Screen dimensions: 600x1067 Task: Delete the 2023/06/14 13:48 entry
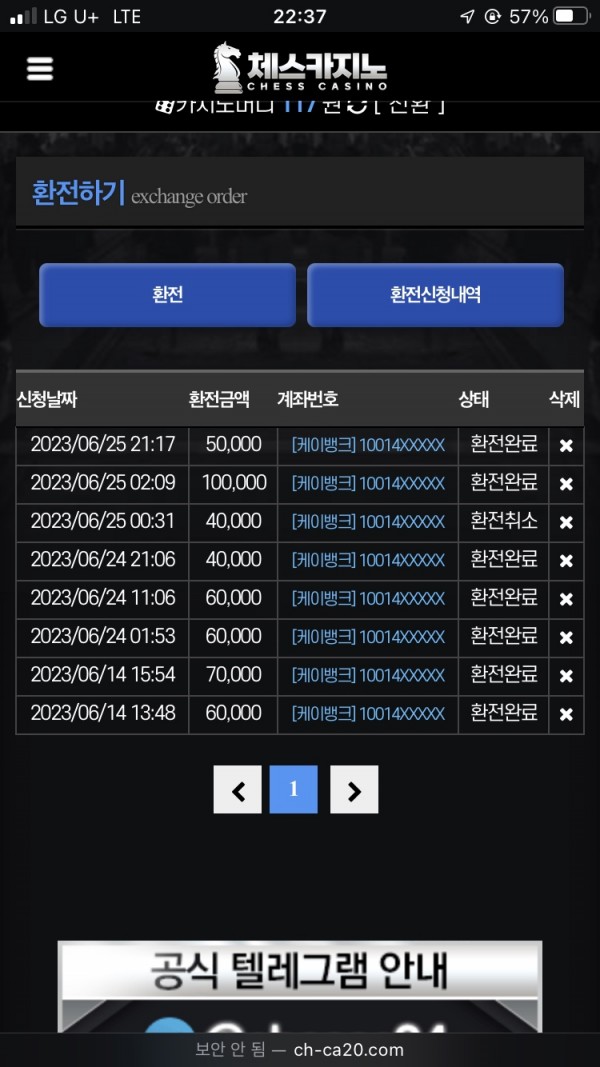pos(566,714)
